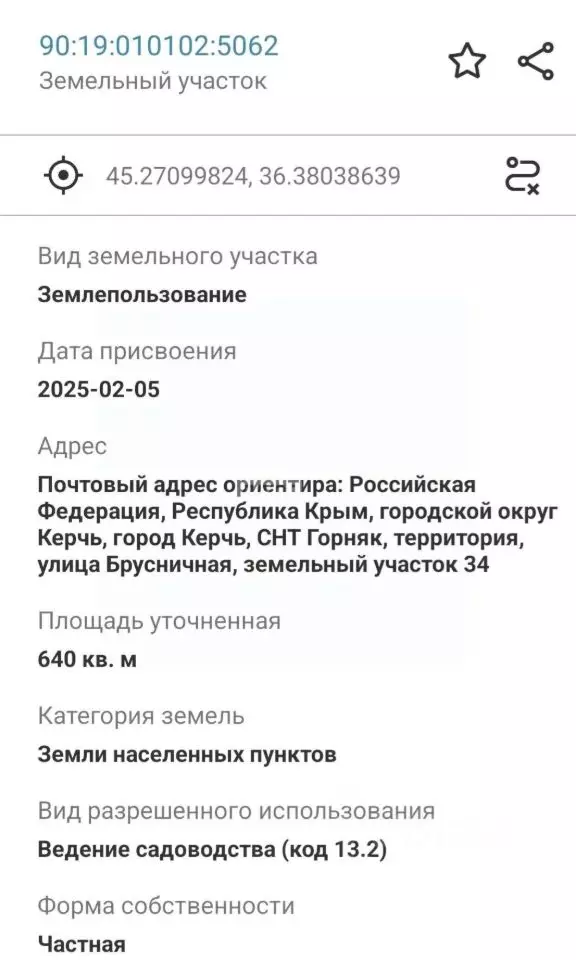This screenshot has width=576, height=960.
Task: Add this land plot to favorites
Action: [467, 61]
